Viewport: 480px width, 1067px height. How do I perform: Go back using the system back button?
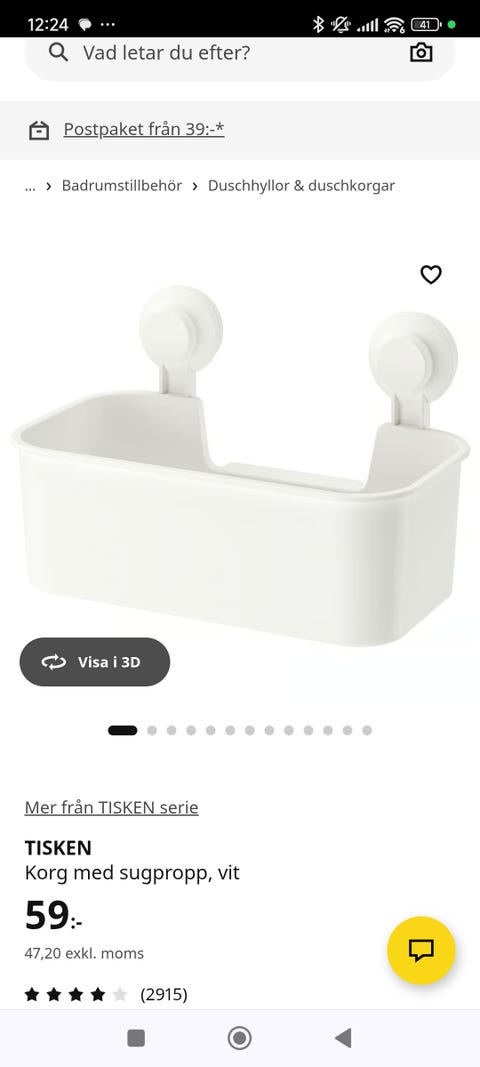click(x=343, y=1038)
